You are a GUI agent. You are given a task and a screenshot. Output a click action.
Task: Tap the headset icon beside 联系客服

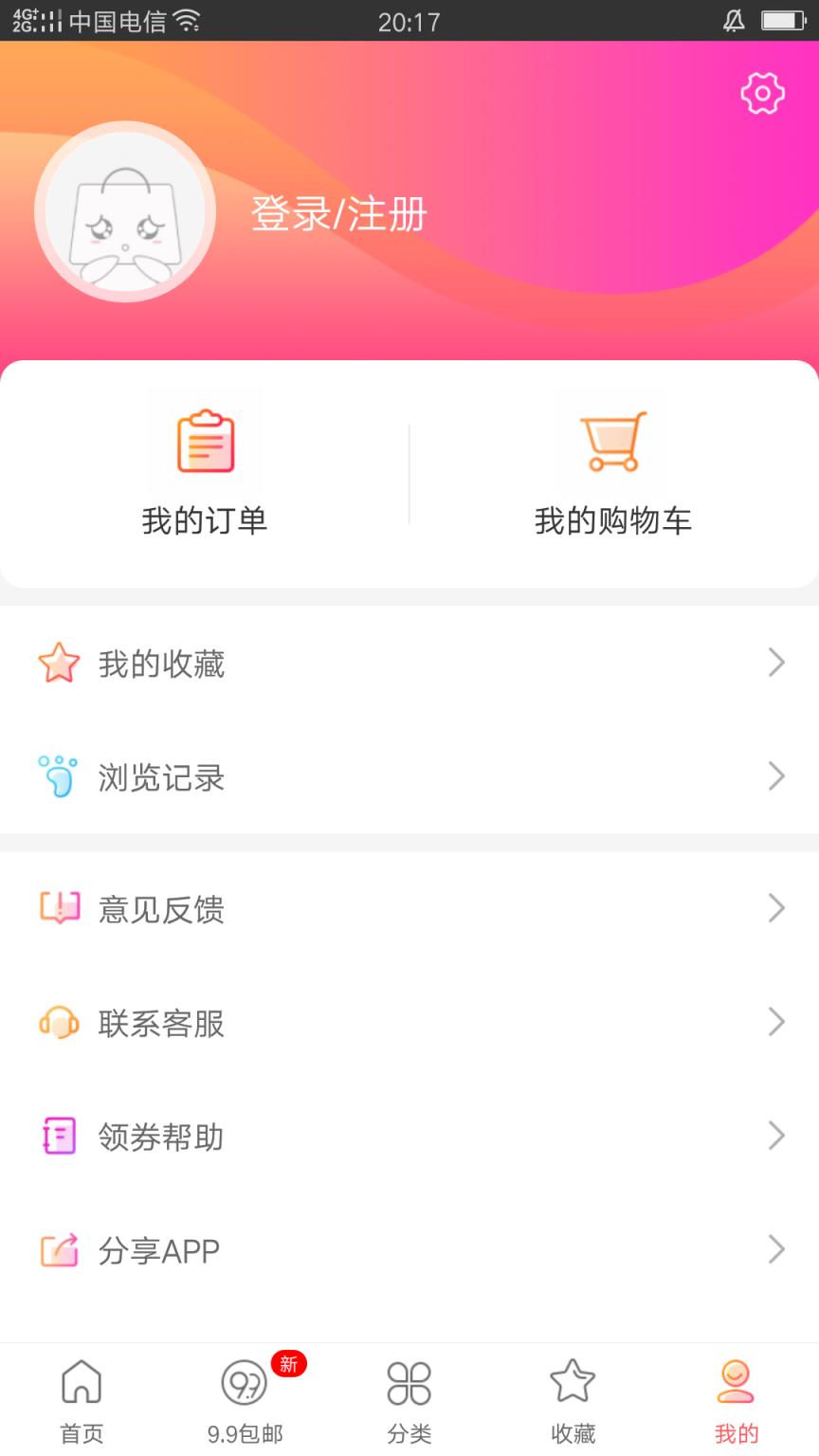pos(59,1022)
